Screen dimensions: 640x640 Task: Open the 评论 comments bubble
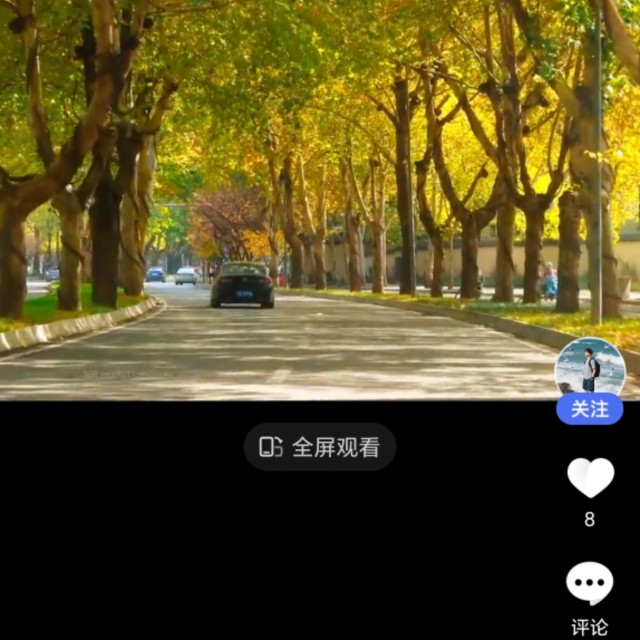[x=589, y=583]
